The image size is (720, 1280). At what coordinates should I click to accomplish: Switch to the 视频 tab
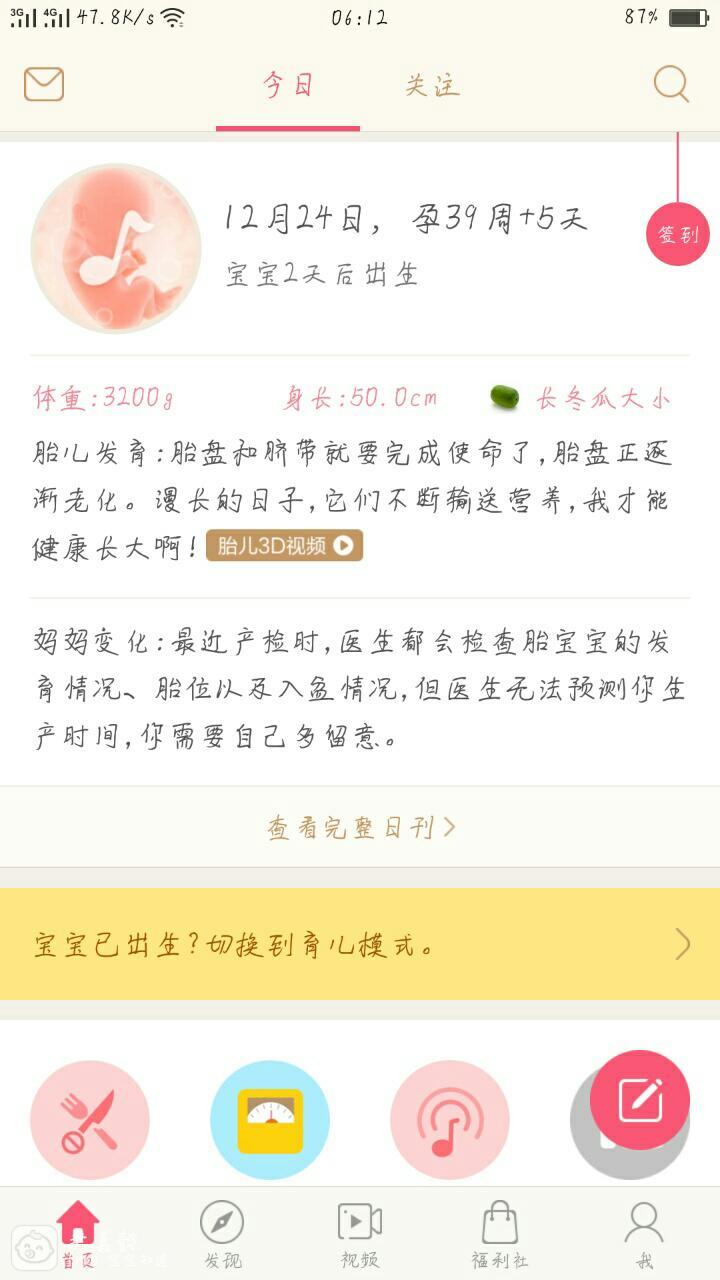[360, 1235]
